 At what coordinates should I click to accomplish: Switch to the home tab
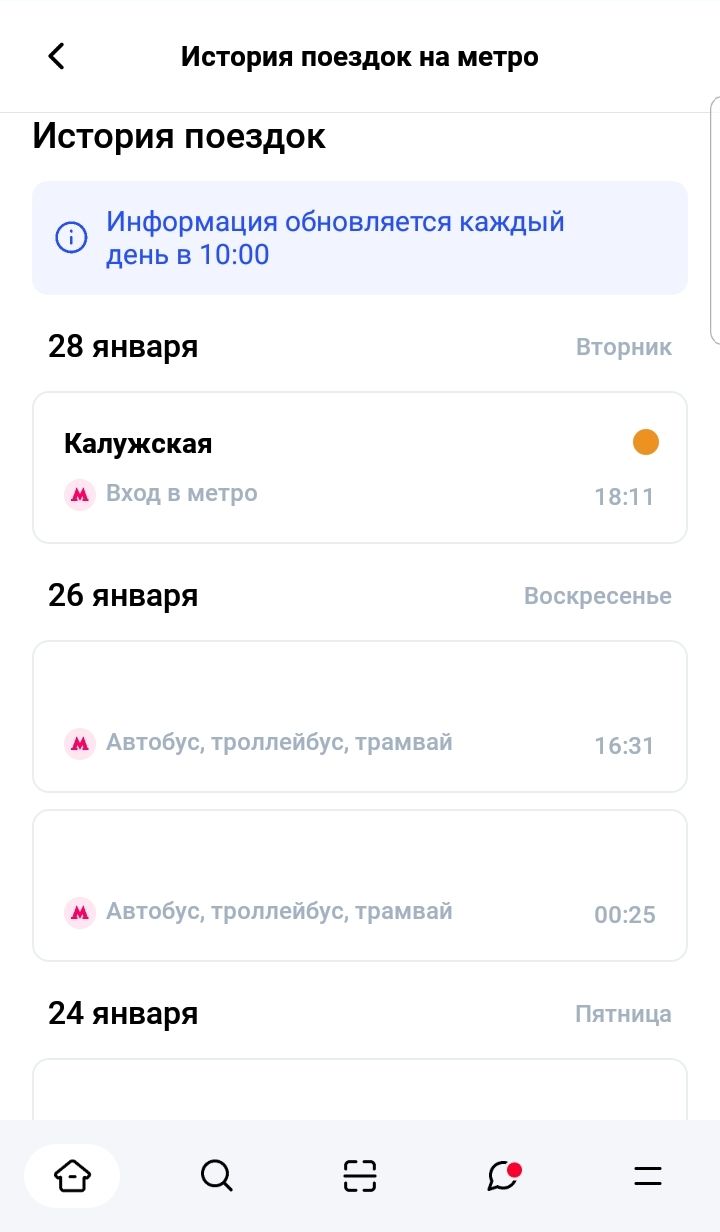[72, 1176]
